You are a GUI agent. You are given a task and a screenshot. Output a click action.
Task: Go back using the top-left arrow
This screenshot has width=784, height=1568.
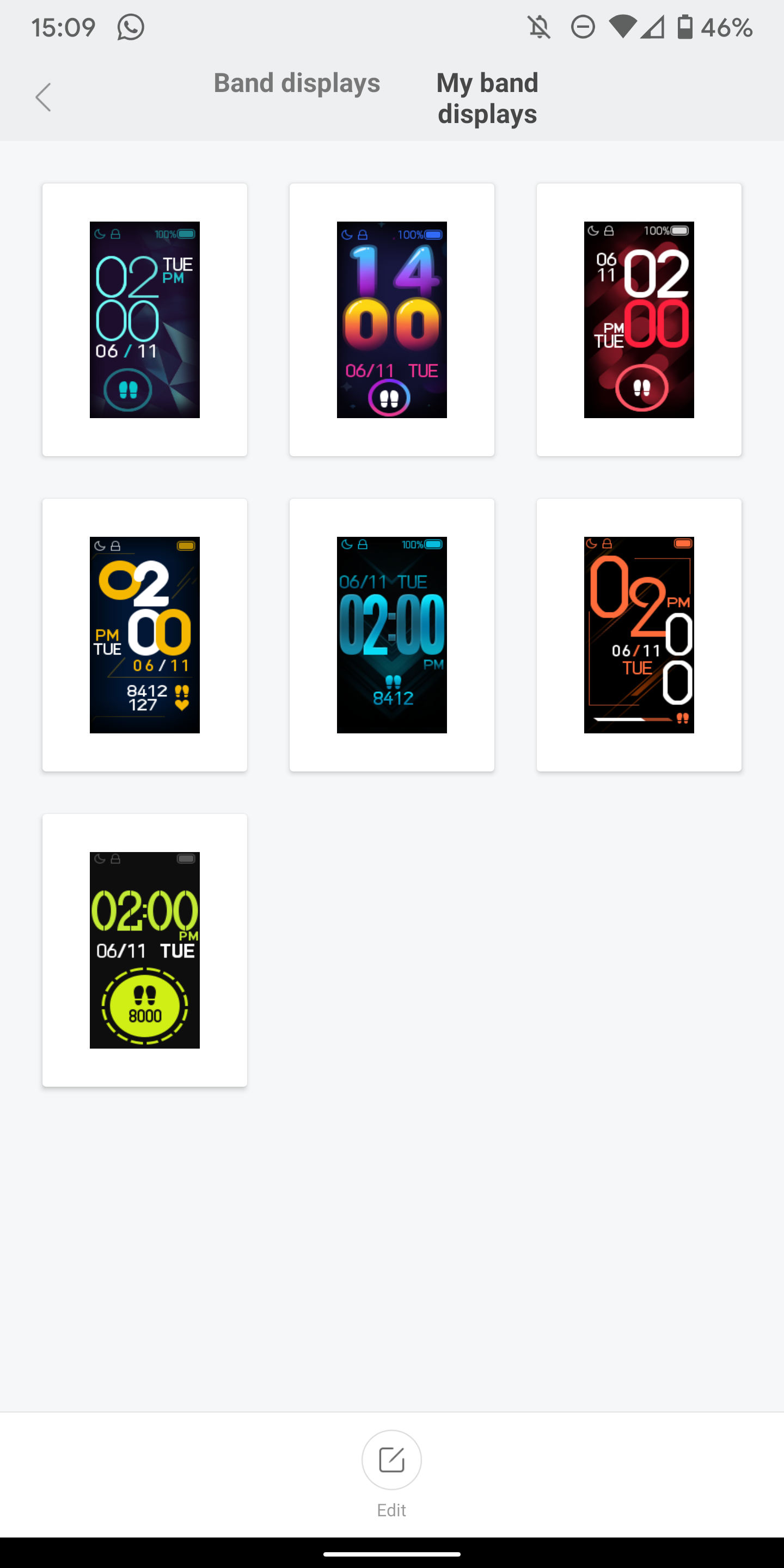pos(43,97)
